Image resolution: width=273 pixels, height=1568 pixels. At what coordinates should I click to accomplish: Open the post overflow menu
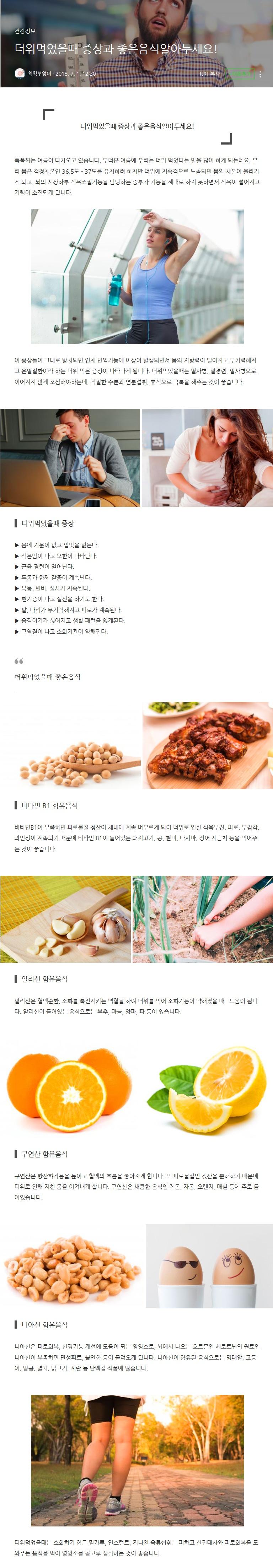pyautogui.click(x=261, y=74)
